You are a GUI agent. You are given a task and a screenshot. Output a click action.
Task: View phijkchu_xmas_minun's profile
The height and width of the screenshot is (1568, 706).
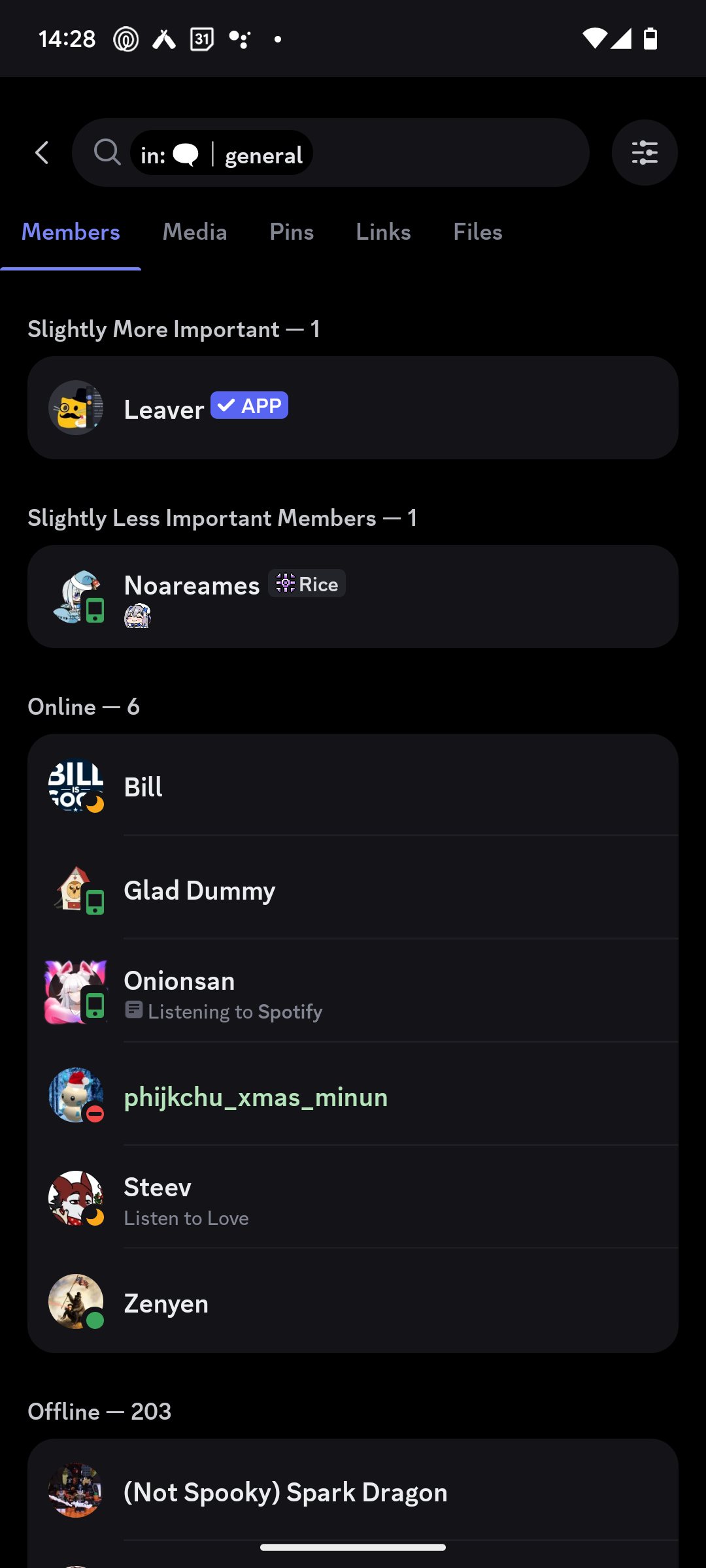click(x=353, y=1096)
